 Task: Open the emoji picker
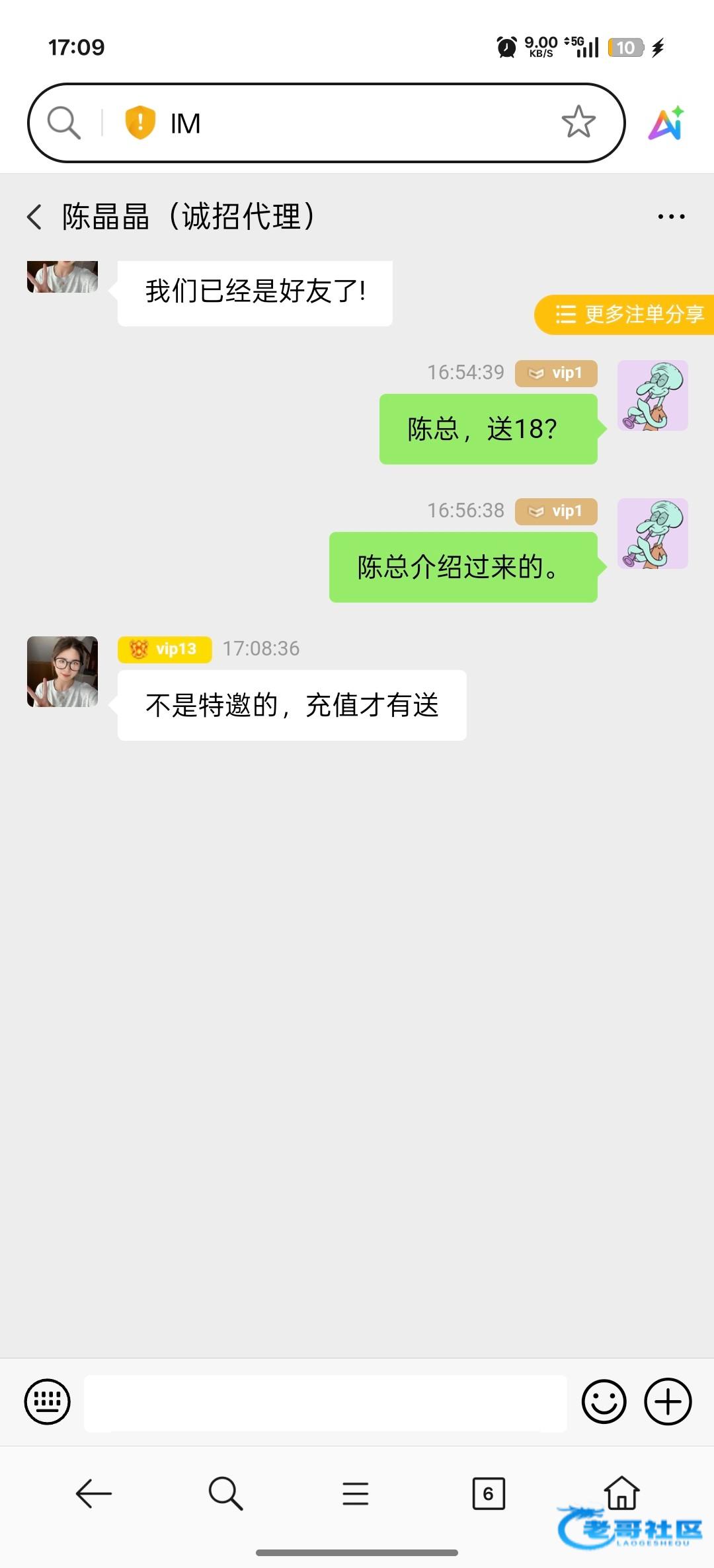coord(604,1401)
